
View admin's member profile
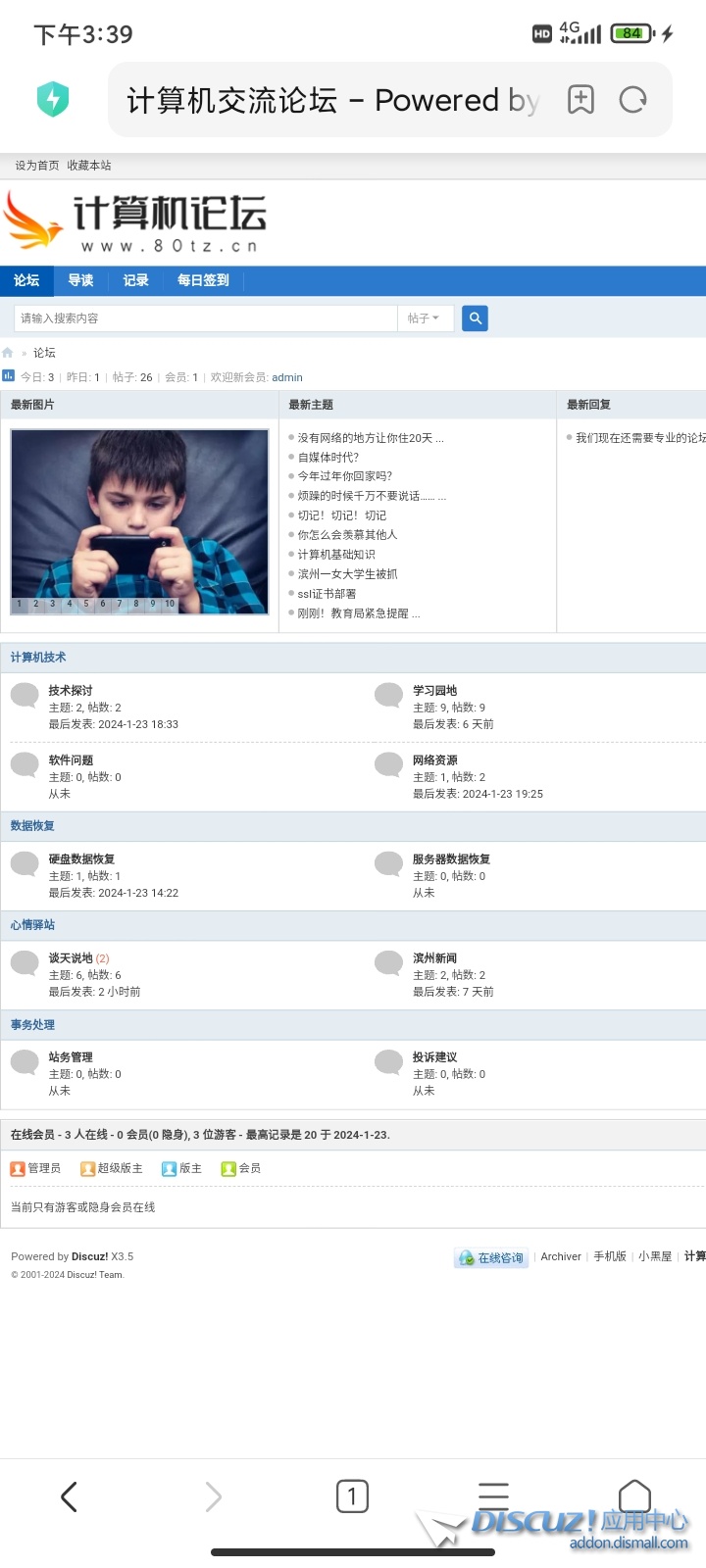287,377
